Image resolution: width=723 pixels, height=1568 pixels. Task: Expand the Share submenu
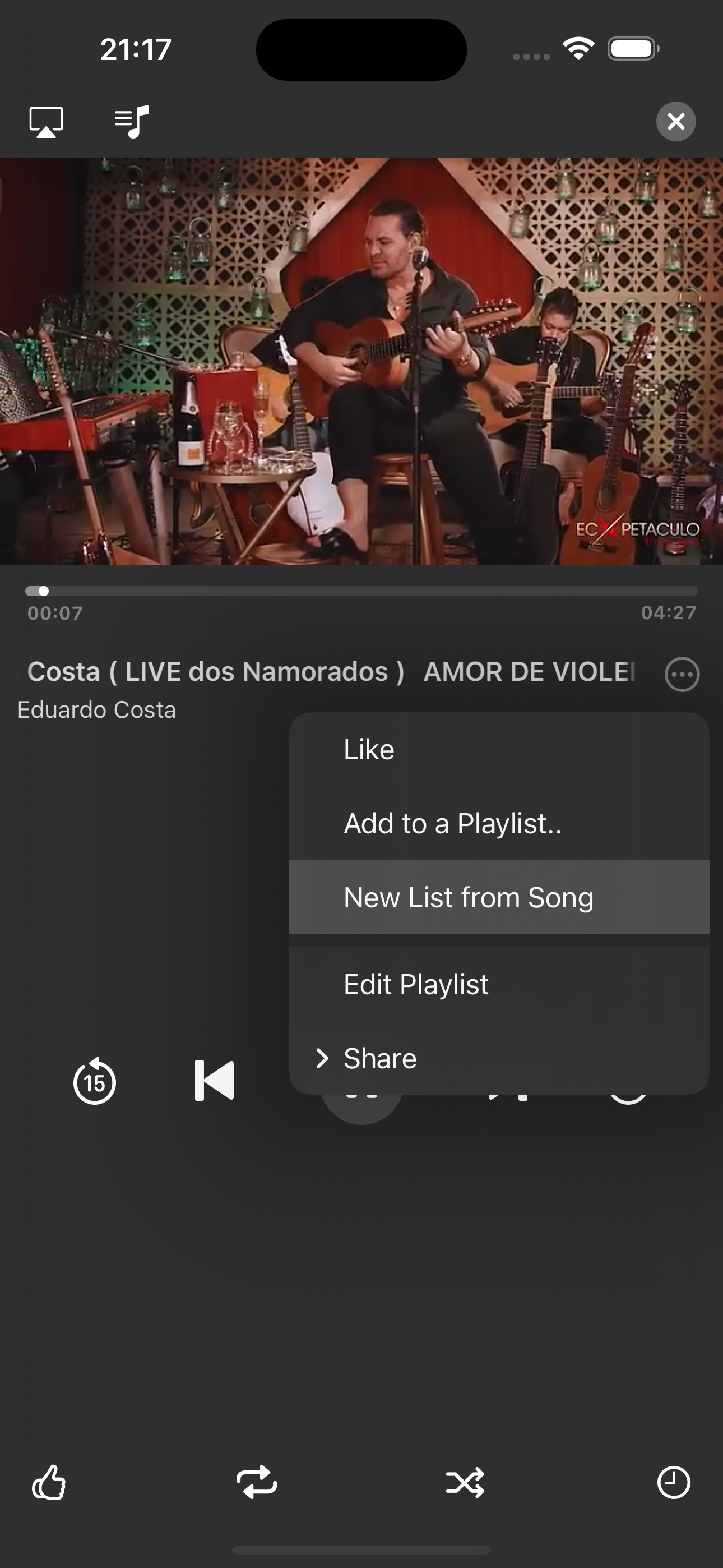pos(499,1059)
